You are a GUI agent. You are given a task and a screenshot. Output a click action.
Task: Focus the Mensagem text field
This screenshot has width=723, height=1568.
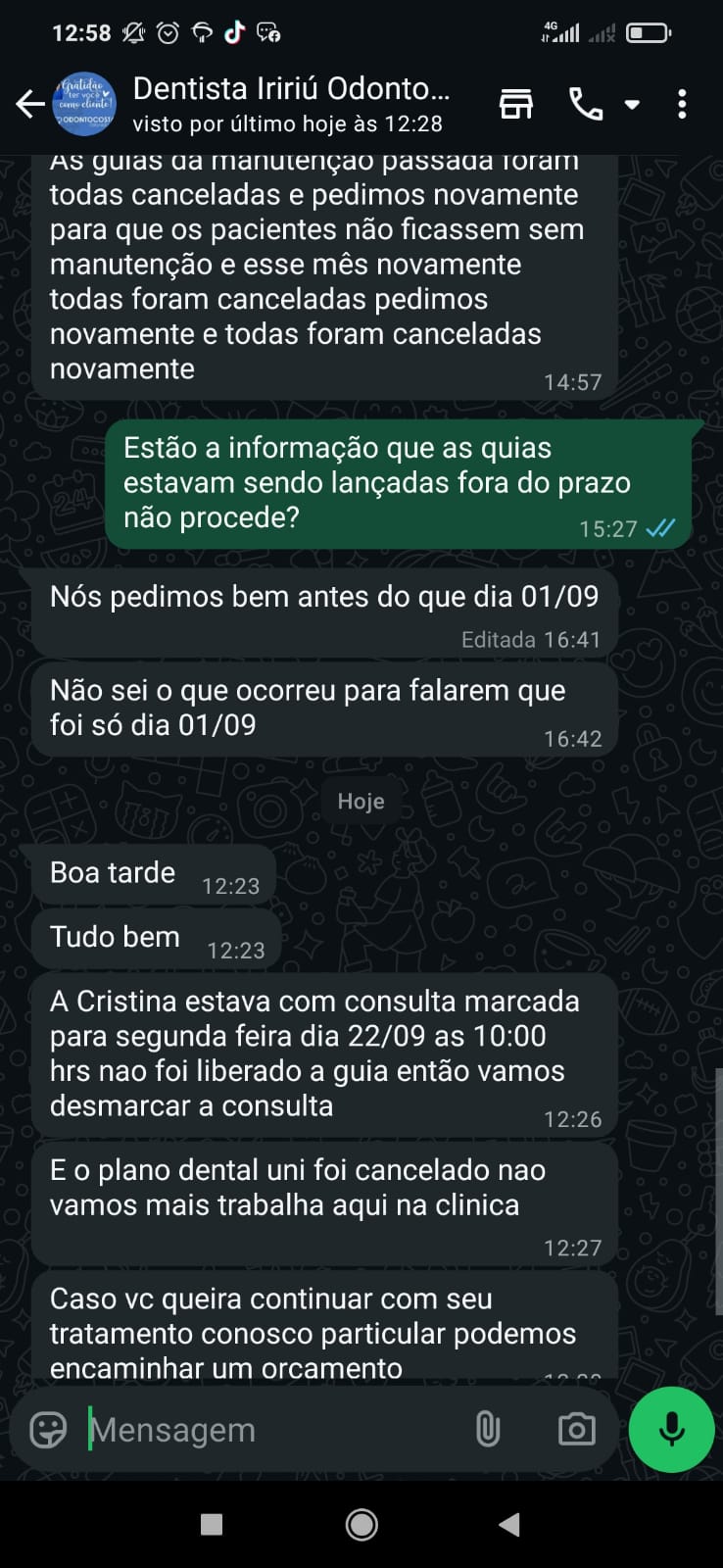[x=265, y=1430]
